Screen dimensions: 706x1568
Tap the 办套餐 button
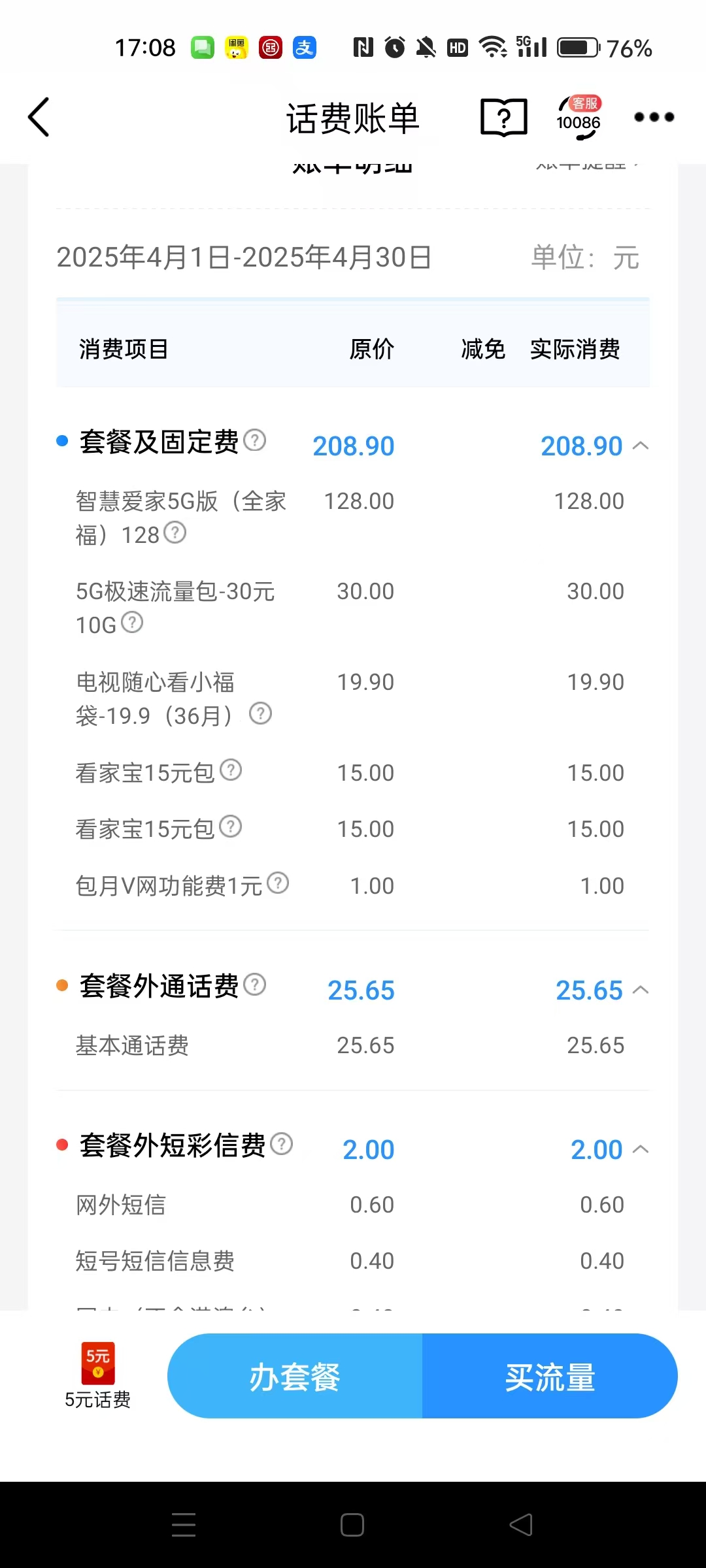pyautogui.click(x=295, y=1376)
